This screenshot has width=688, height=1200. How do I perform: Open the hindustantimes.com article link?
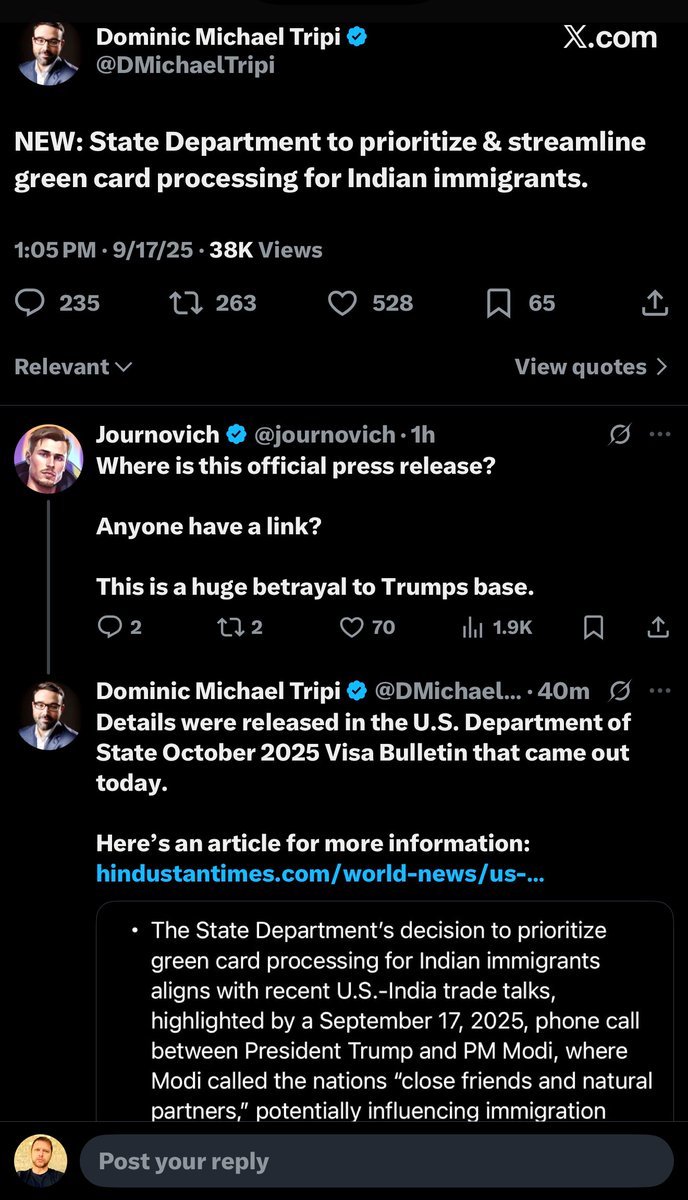pyautogui.click(x=320, y=873)
